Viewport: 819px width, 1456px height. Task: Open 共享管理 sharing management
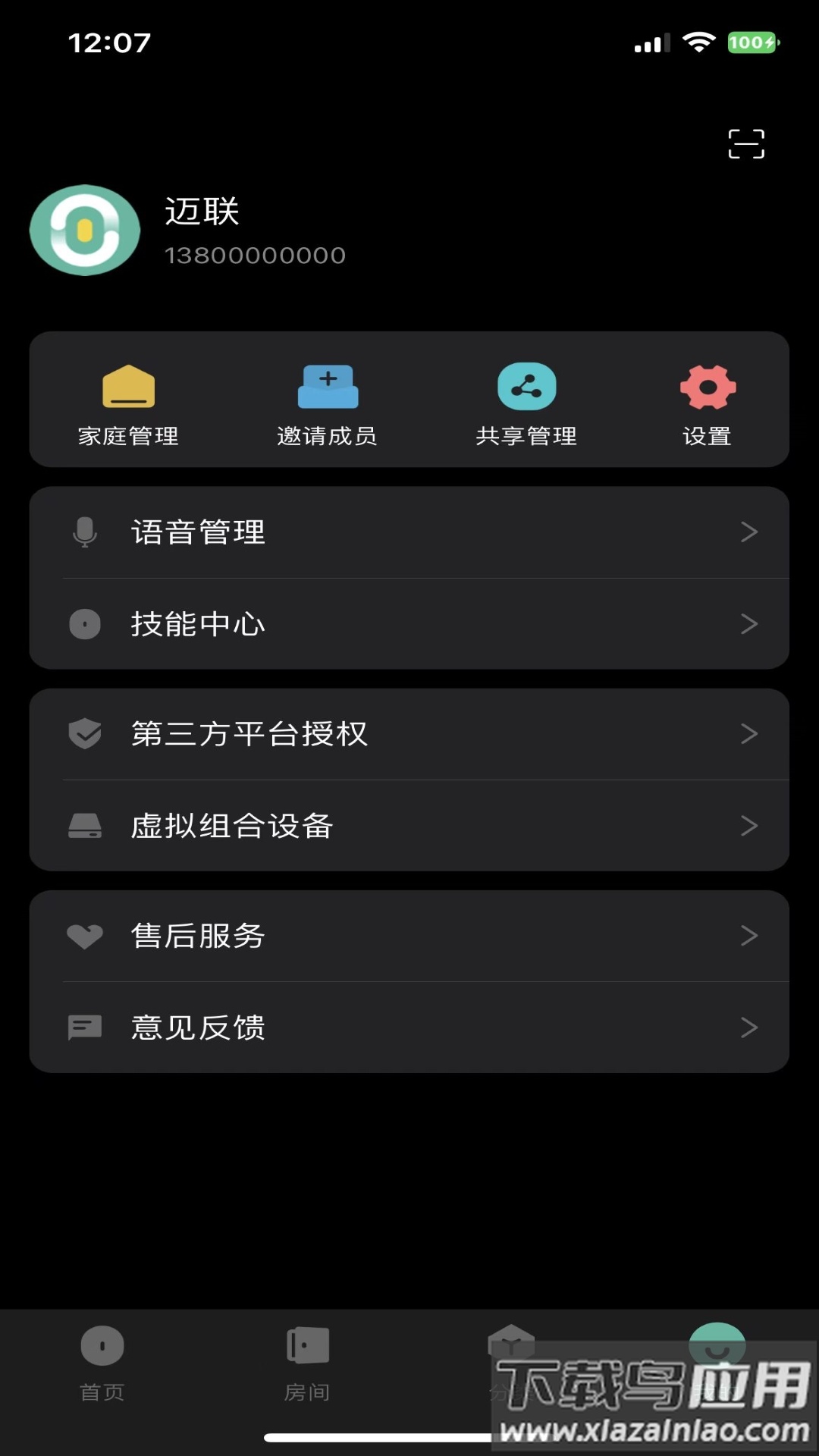click(526, 385)
